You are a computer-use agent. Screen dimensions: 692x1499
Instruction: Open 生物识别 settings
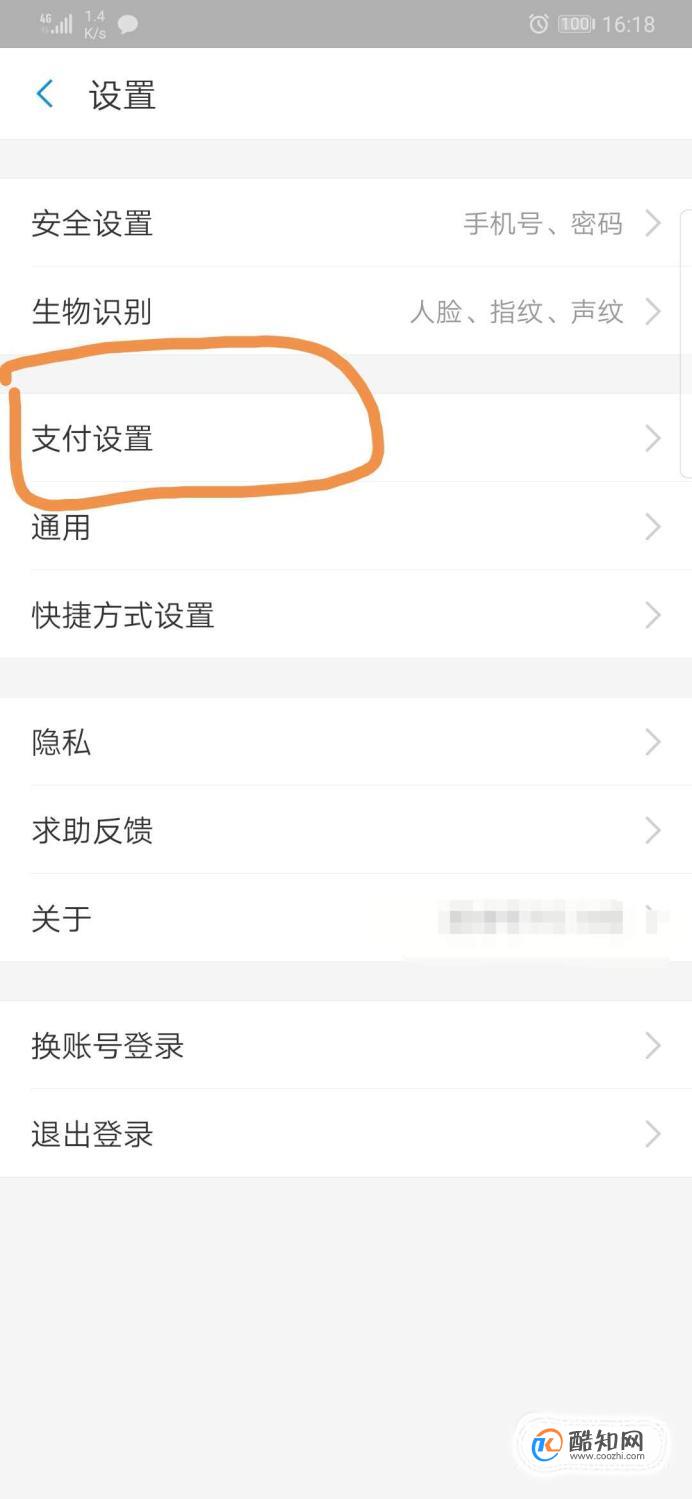click(346, 311)
